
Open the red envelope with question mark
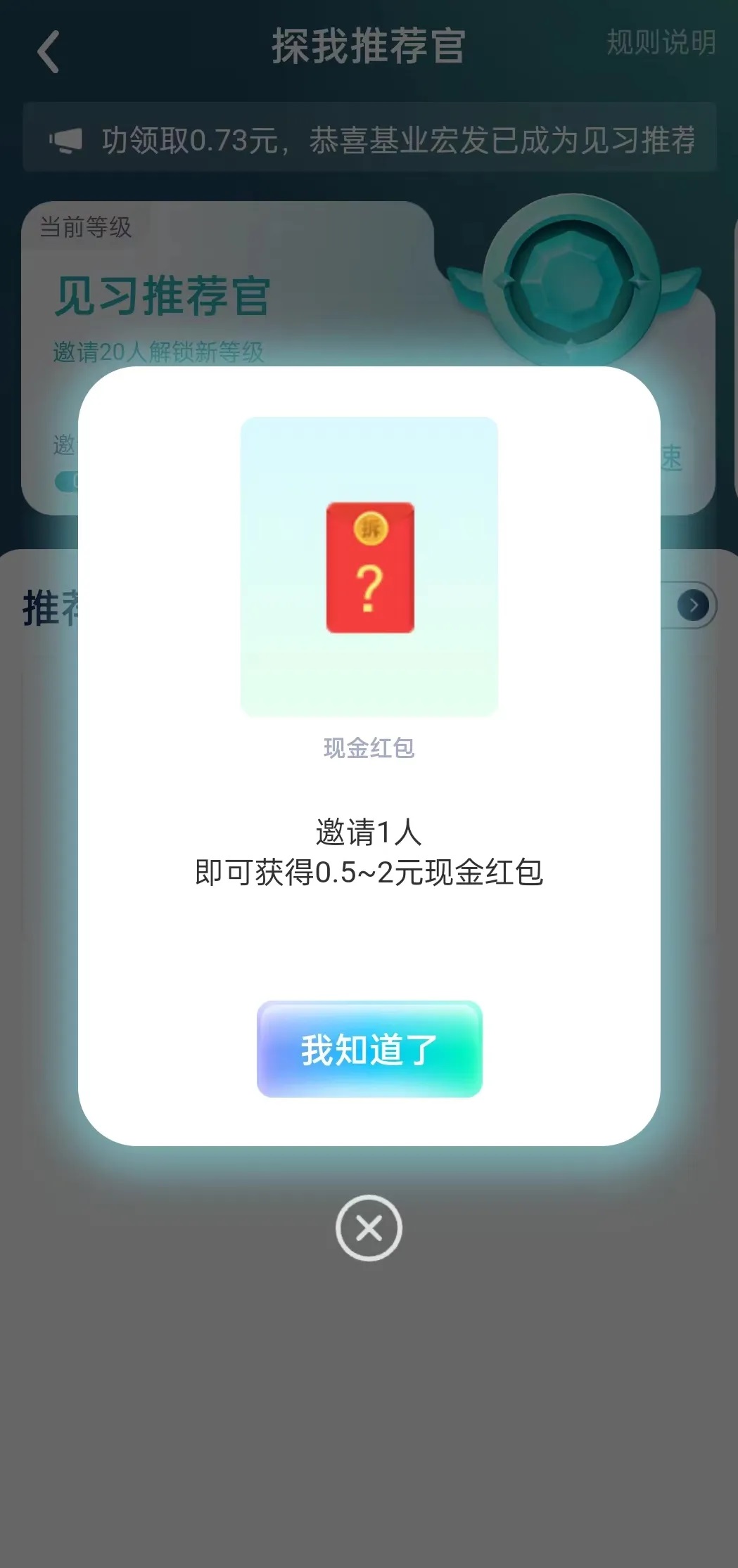[x=370, y=567]
